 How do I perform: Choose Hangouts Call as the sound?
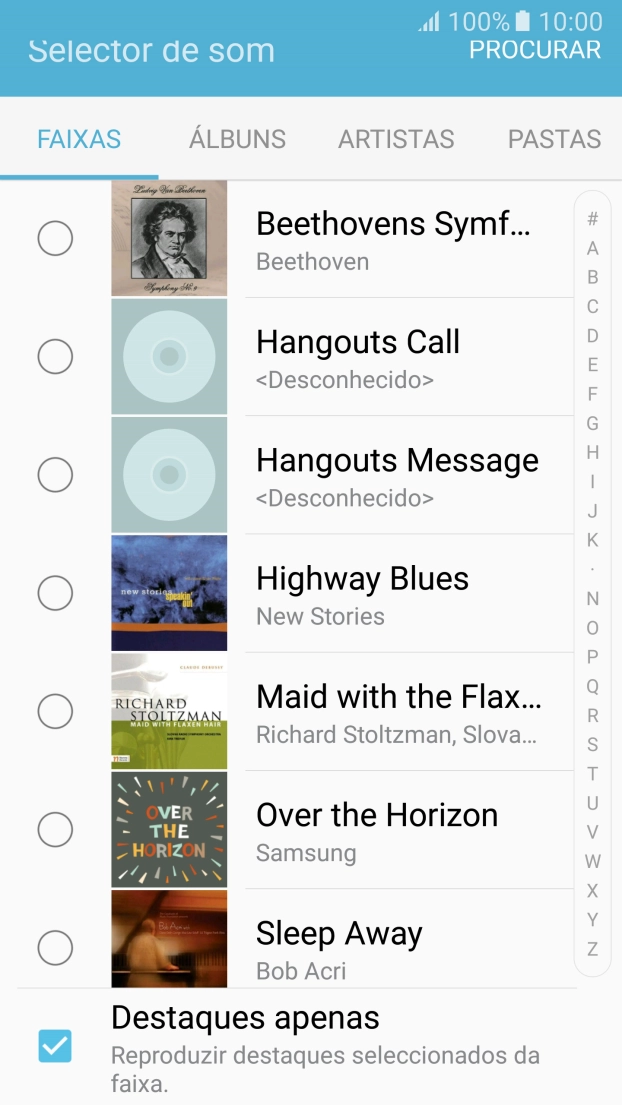(x=55, y=356)
